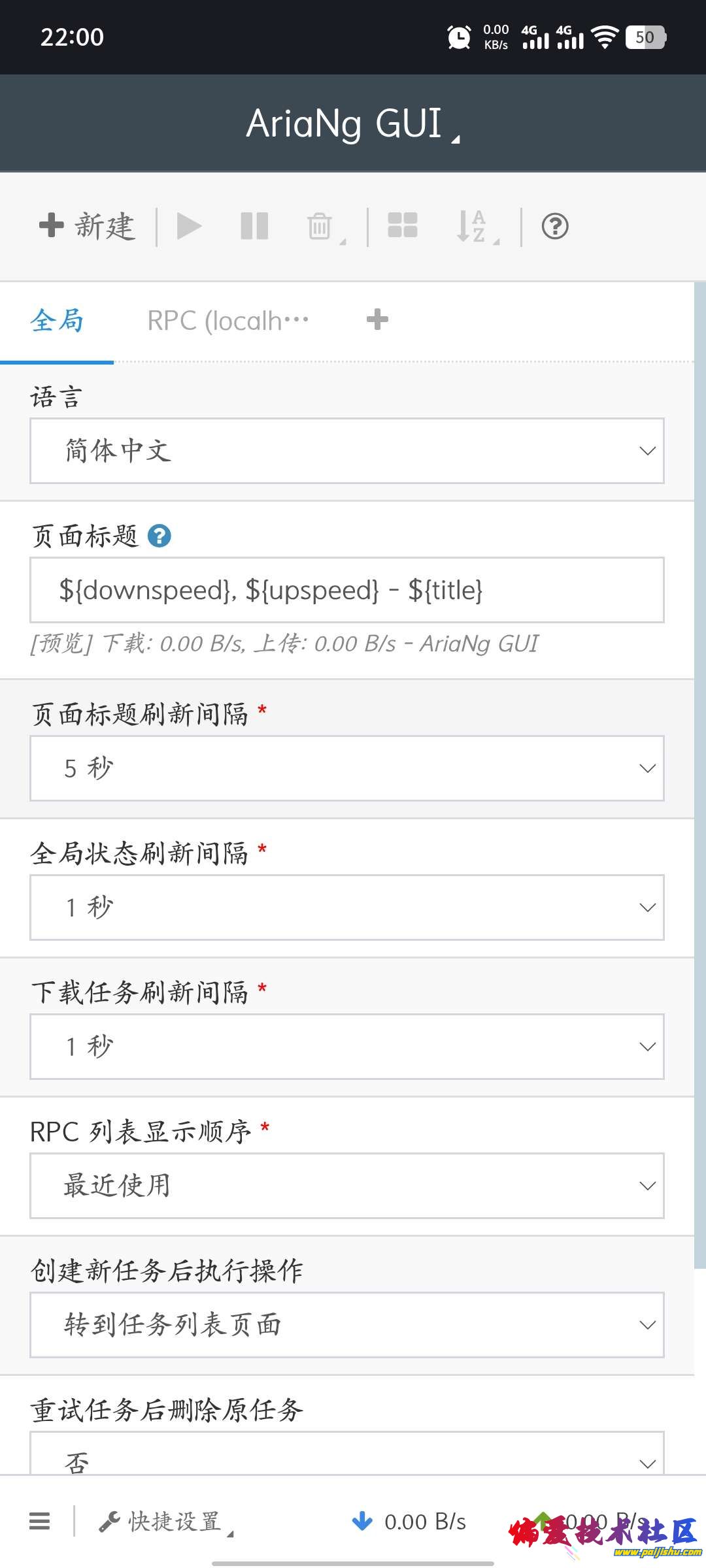Switch to the RPC (localh…) tab
The height and width of the screenshot is (1568, 706).
(227, 321)
